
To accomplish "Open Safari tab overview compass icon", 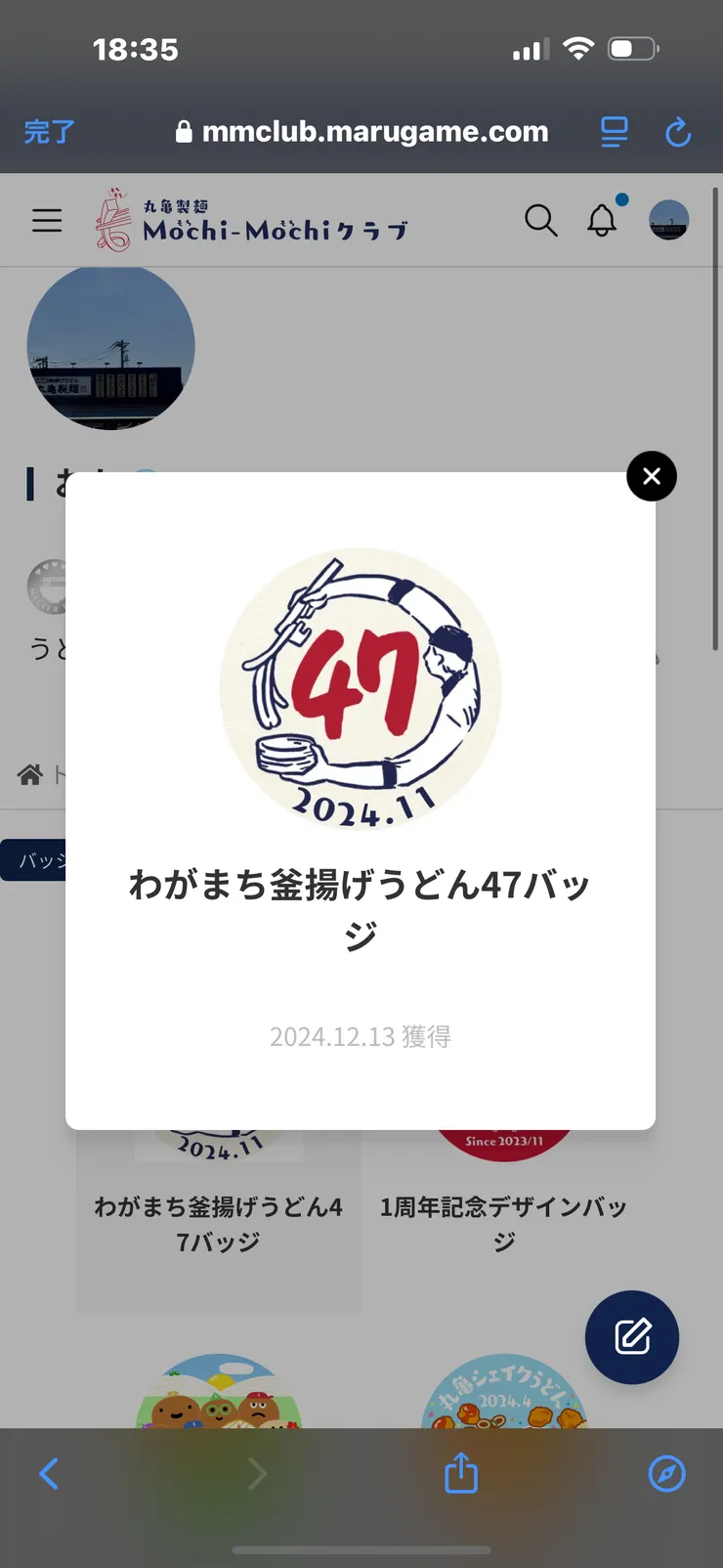I will click(x=665, y=1473).
